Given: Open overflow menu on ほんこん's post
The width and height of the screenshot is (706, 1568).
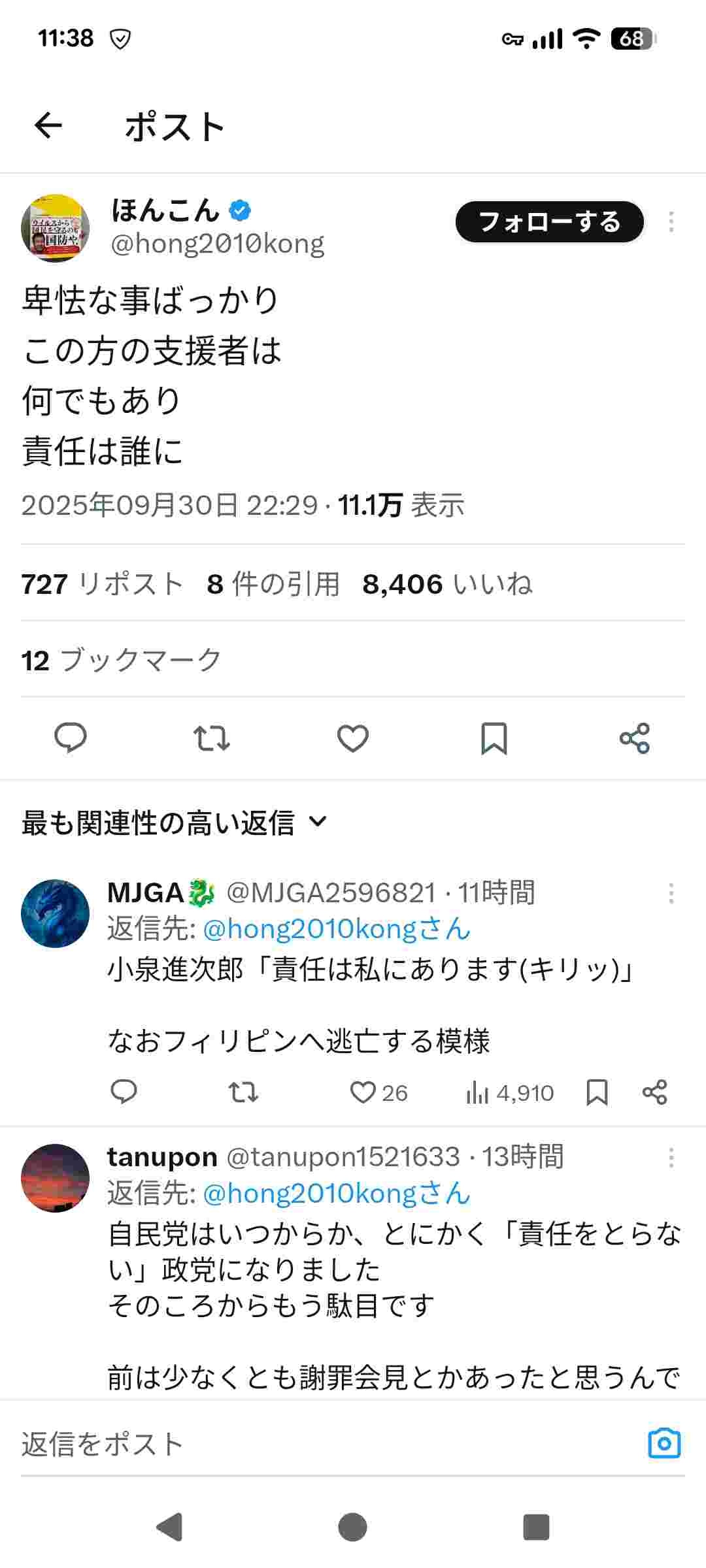Looking at the screenshot, I should point(671,222).
